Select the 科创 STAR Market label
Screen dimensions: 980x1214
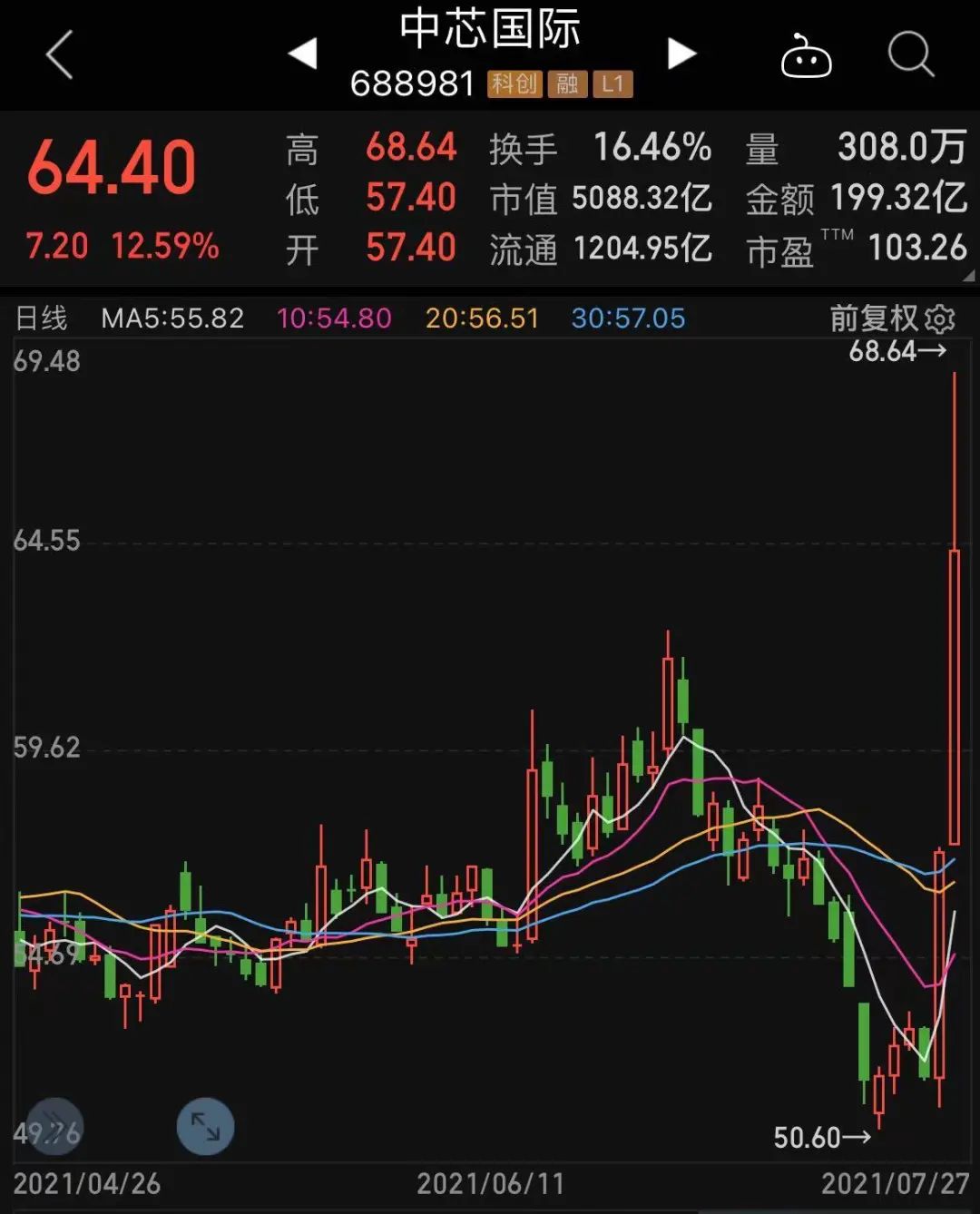[x=513, y=83]
